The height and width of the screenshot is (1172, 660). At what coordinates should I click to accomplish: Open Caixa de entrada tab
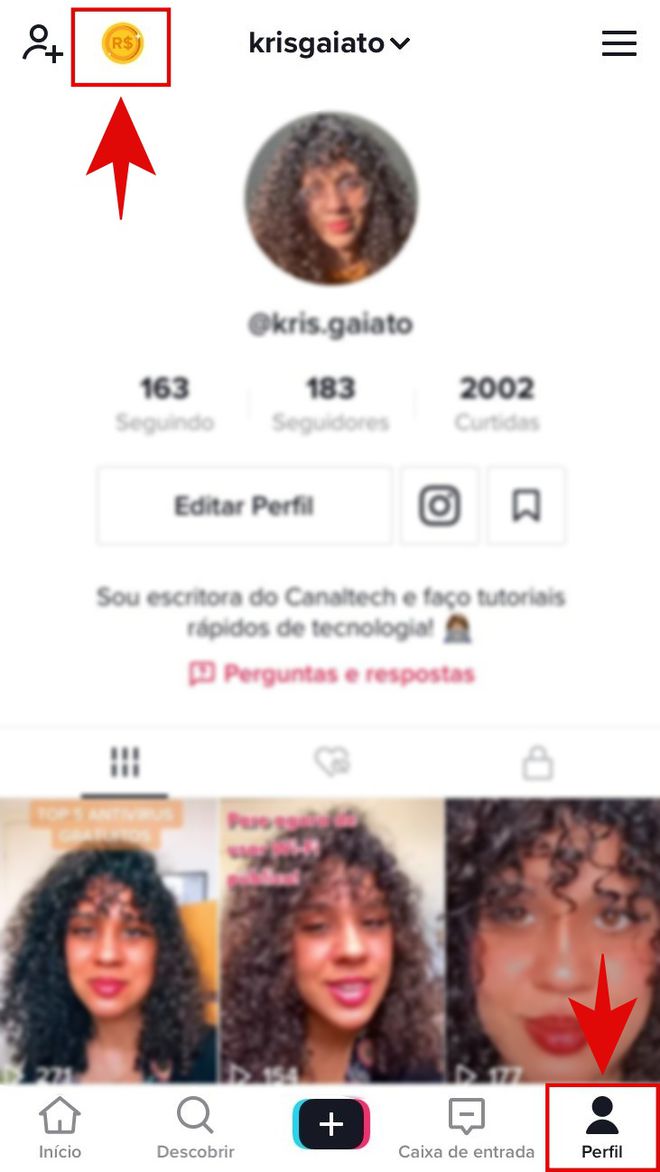[x=466, y=1128]
